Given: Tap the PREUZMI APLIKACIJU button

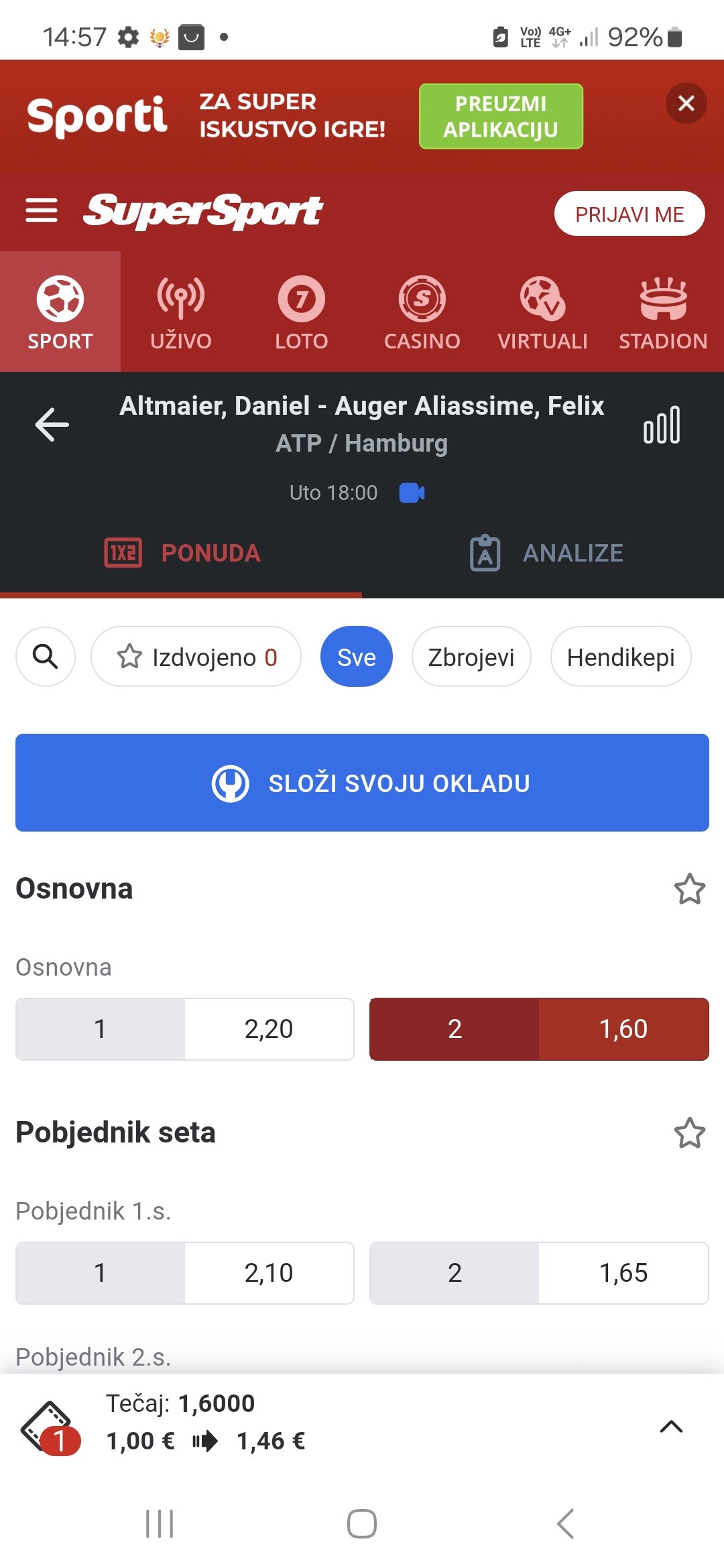Looking at the screenshot, I should point(501,117).
